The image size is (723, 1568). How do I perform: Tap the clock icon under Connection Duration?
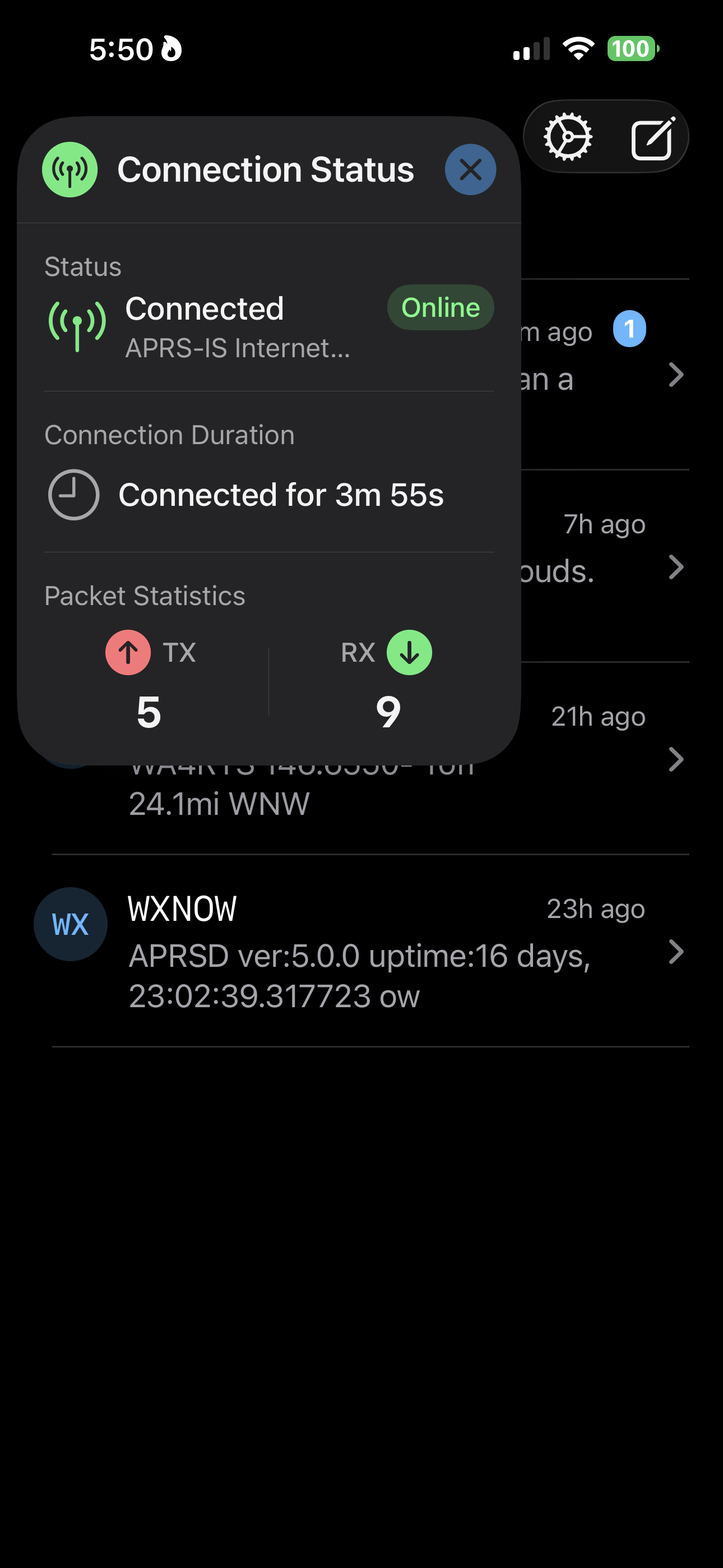click(73, 494)
